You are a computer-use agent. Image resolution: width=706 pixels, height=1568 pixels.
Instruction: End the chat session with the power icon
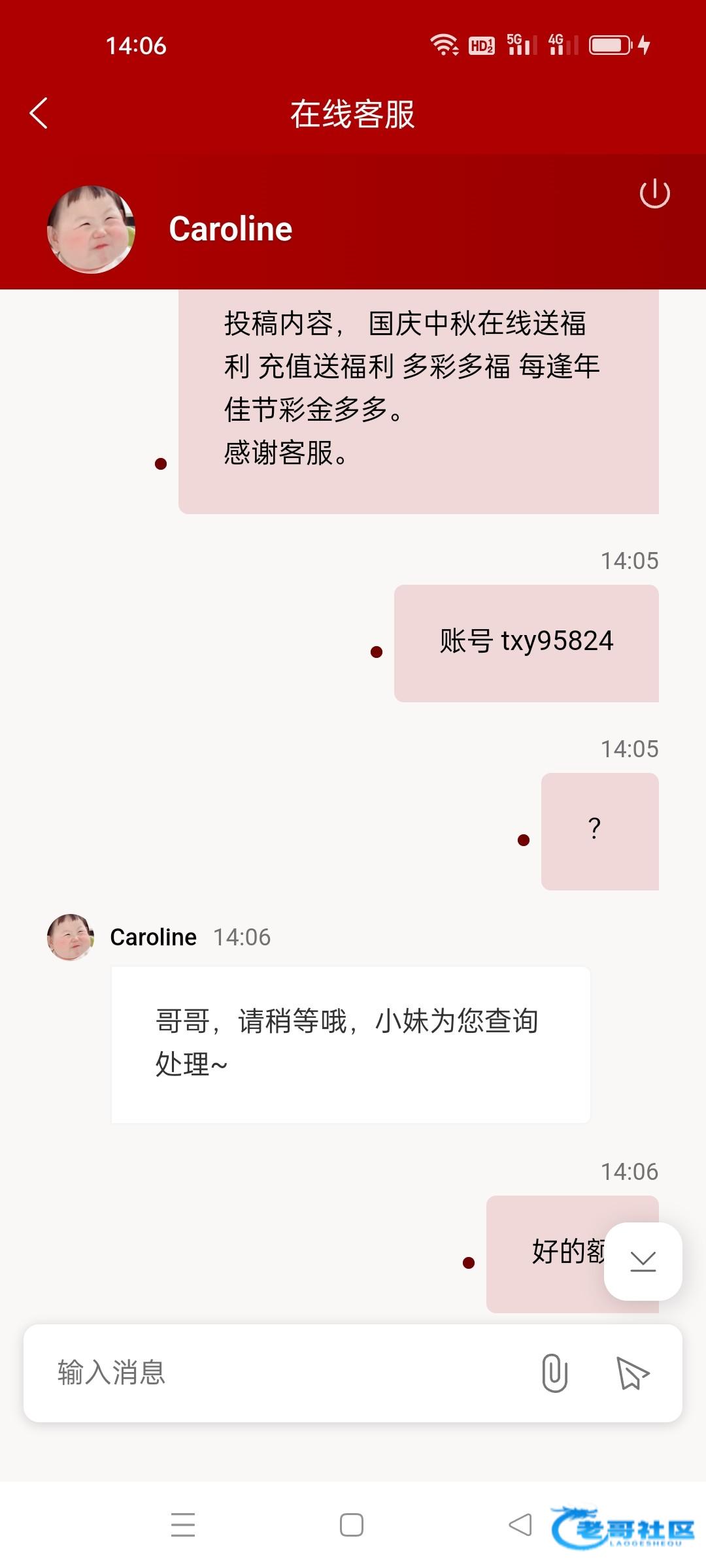pos(654,193)
